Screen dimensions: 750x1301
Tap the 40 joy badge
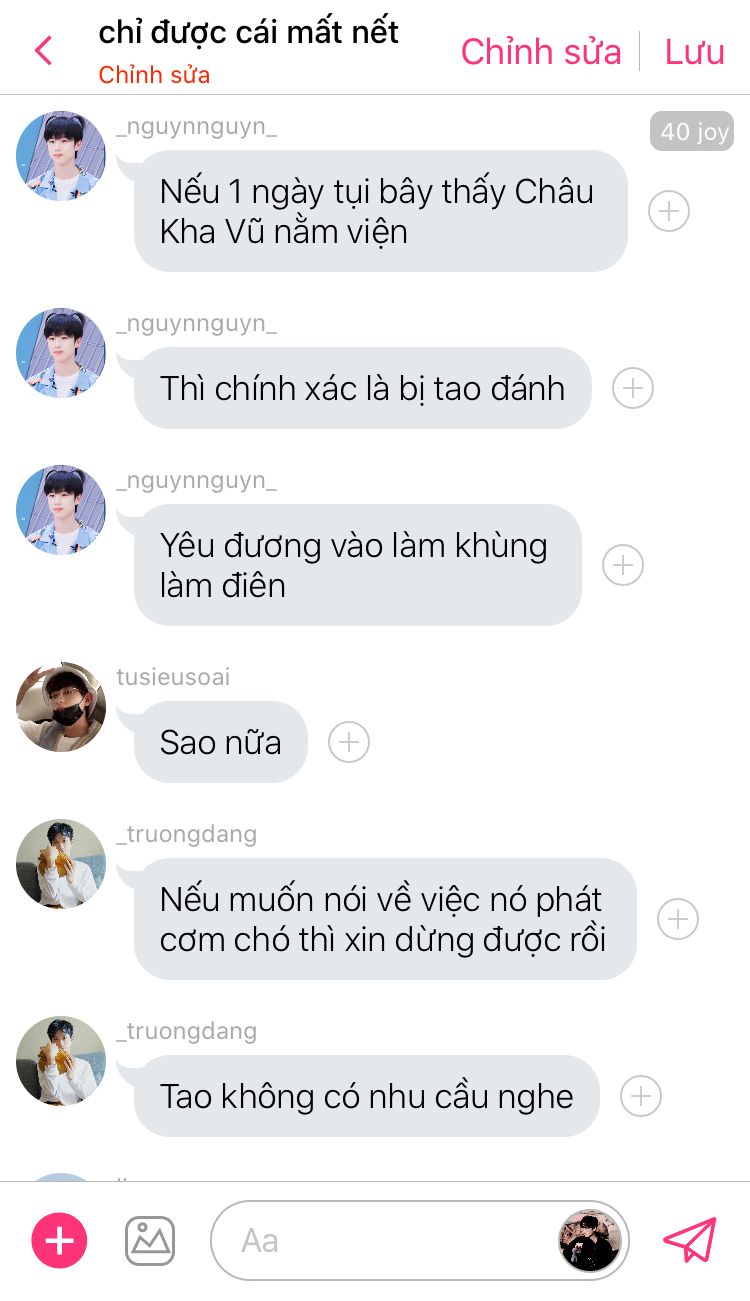pos(692,131)
